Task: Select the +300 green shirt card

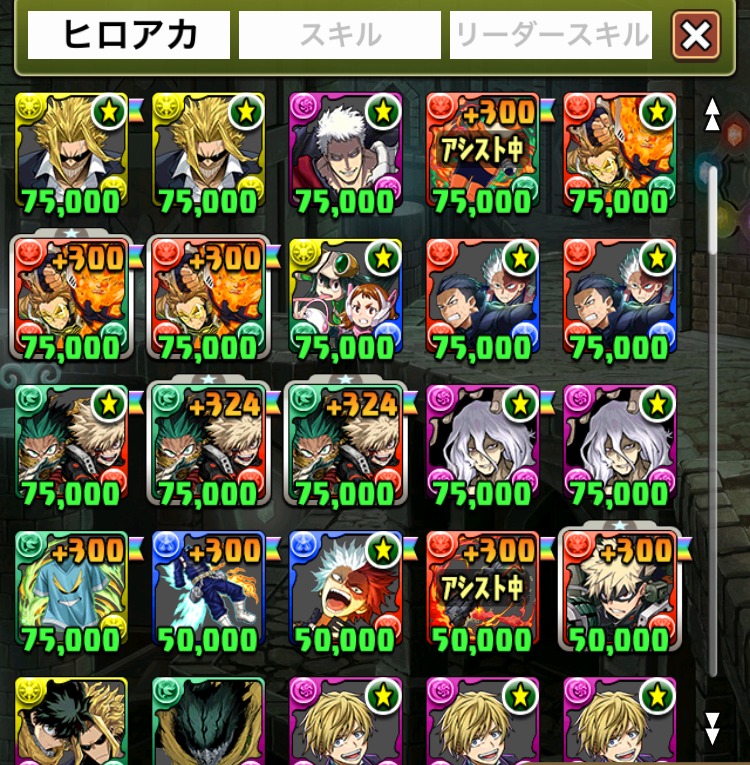Action: 71,591
